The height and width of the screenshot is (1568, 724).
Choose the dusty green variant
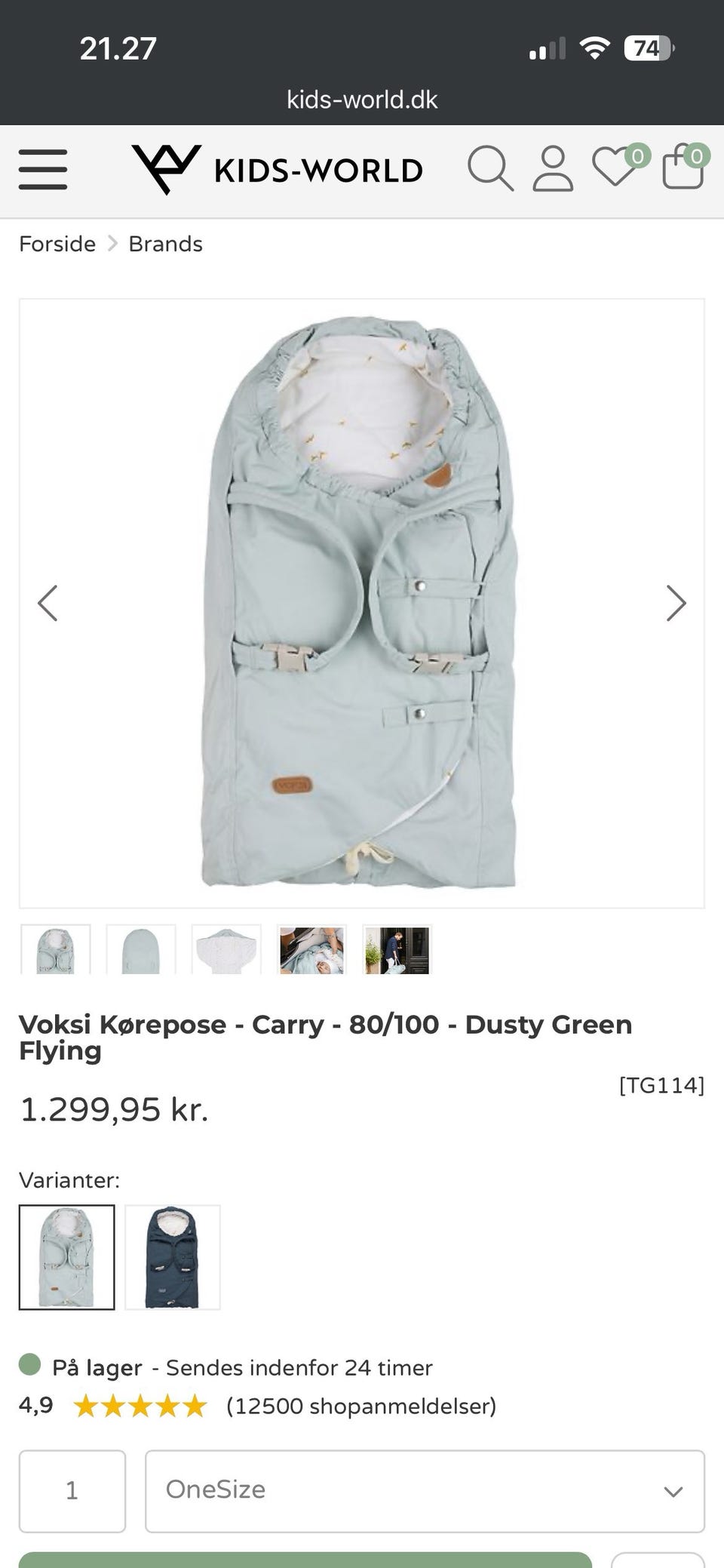tap(67, 1257)
